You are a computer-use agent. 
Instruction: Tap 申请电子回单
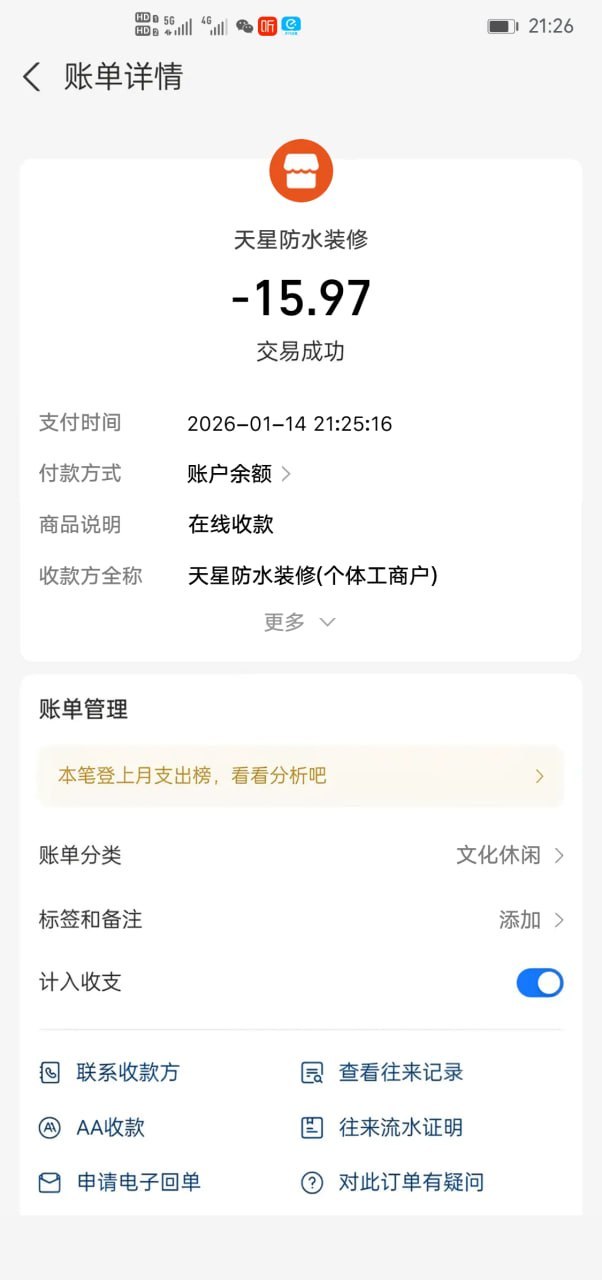pyautogui.click(x=120, y=1182)
